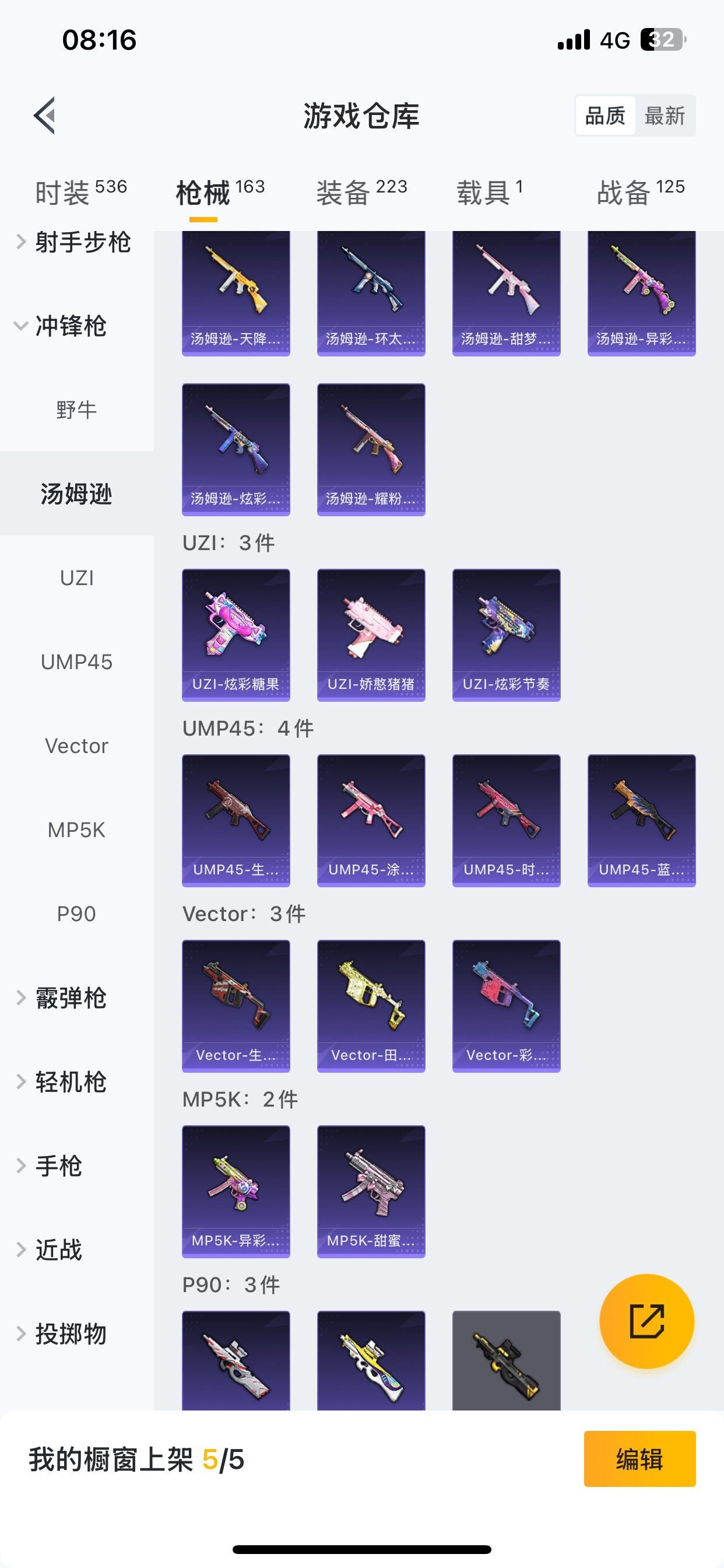Open the MP5K-甜蜜 skin tile
Viewport: 724px width, 1568px height.
[x=371, y=1191]
